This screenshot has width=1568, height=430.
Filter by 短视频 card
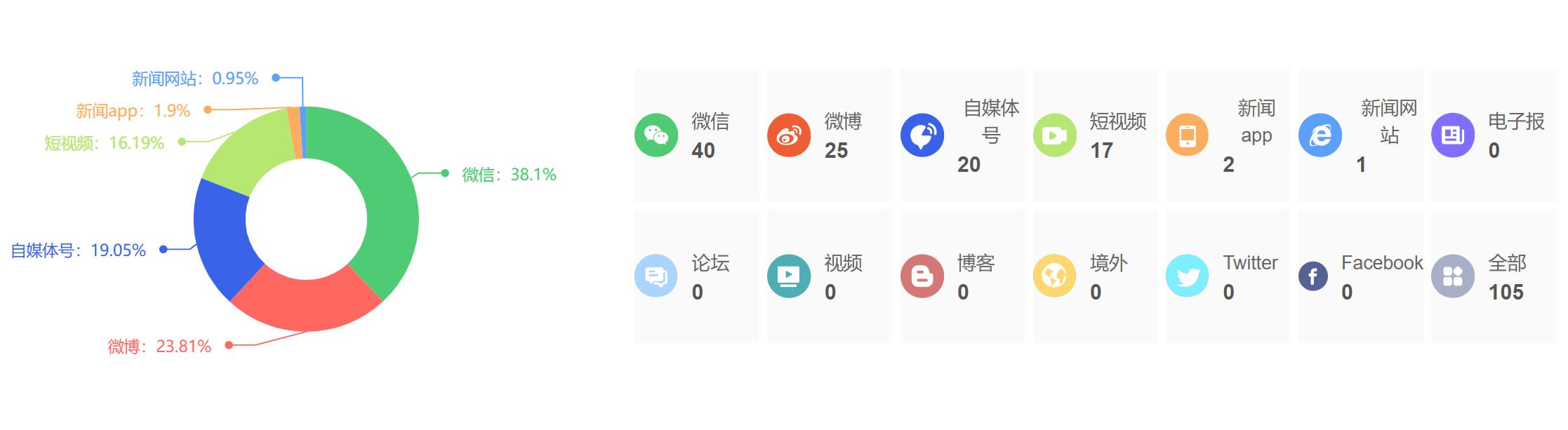[x=1095, y=135]
